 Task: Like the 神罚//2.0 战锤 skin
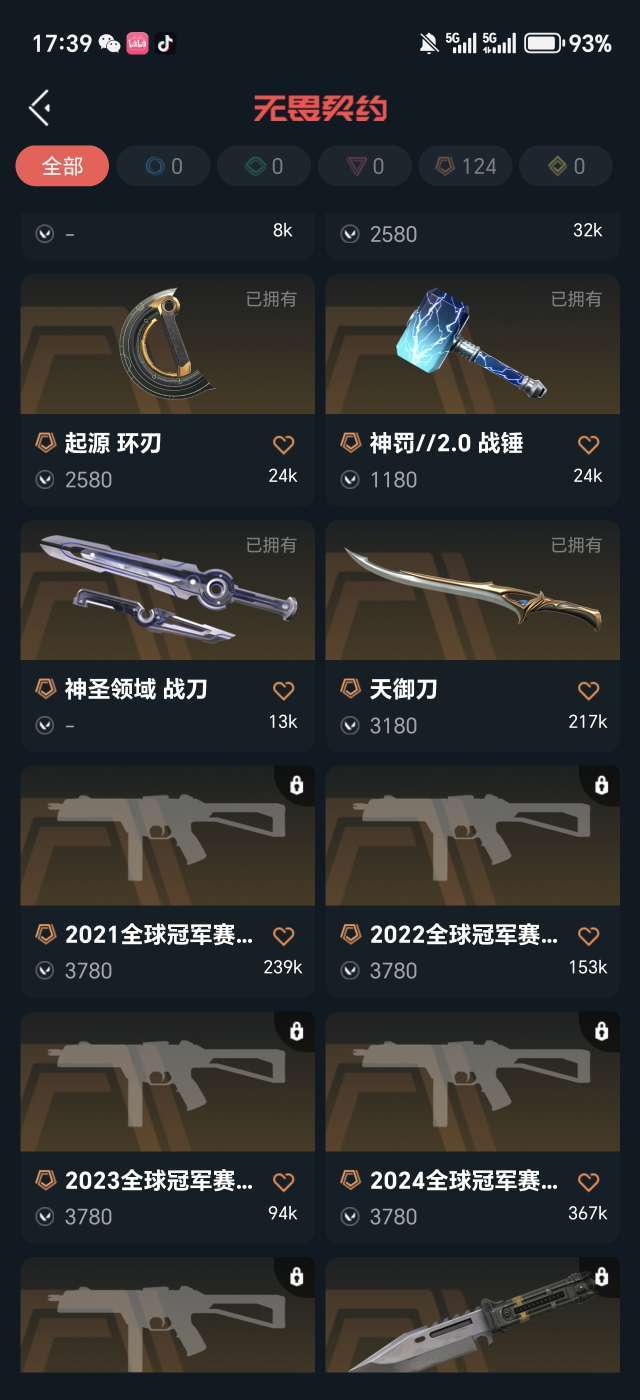[x=589, y=444]
